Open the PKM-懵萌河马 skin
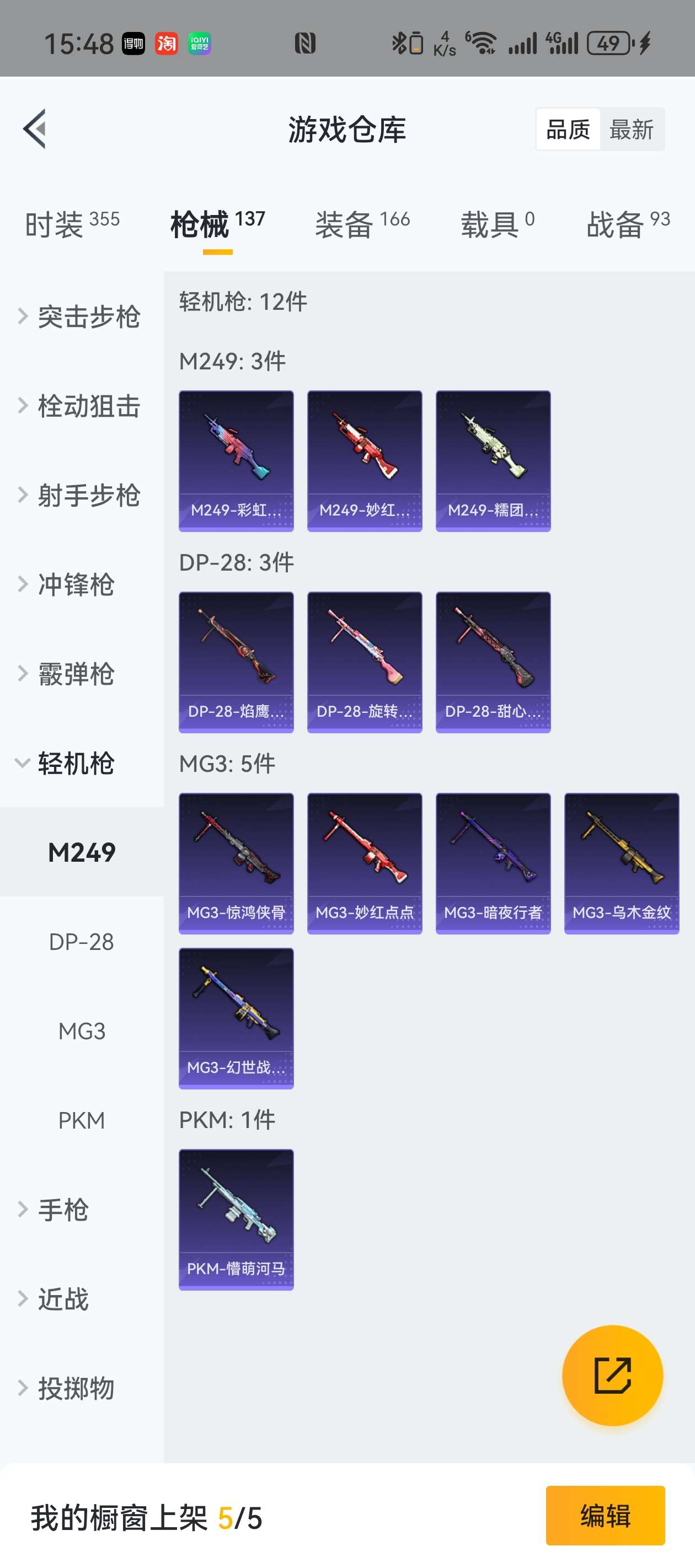 pyautogui.click(x=236, y=1219)
